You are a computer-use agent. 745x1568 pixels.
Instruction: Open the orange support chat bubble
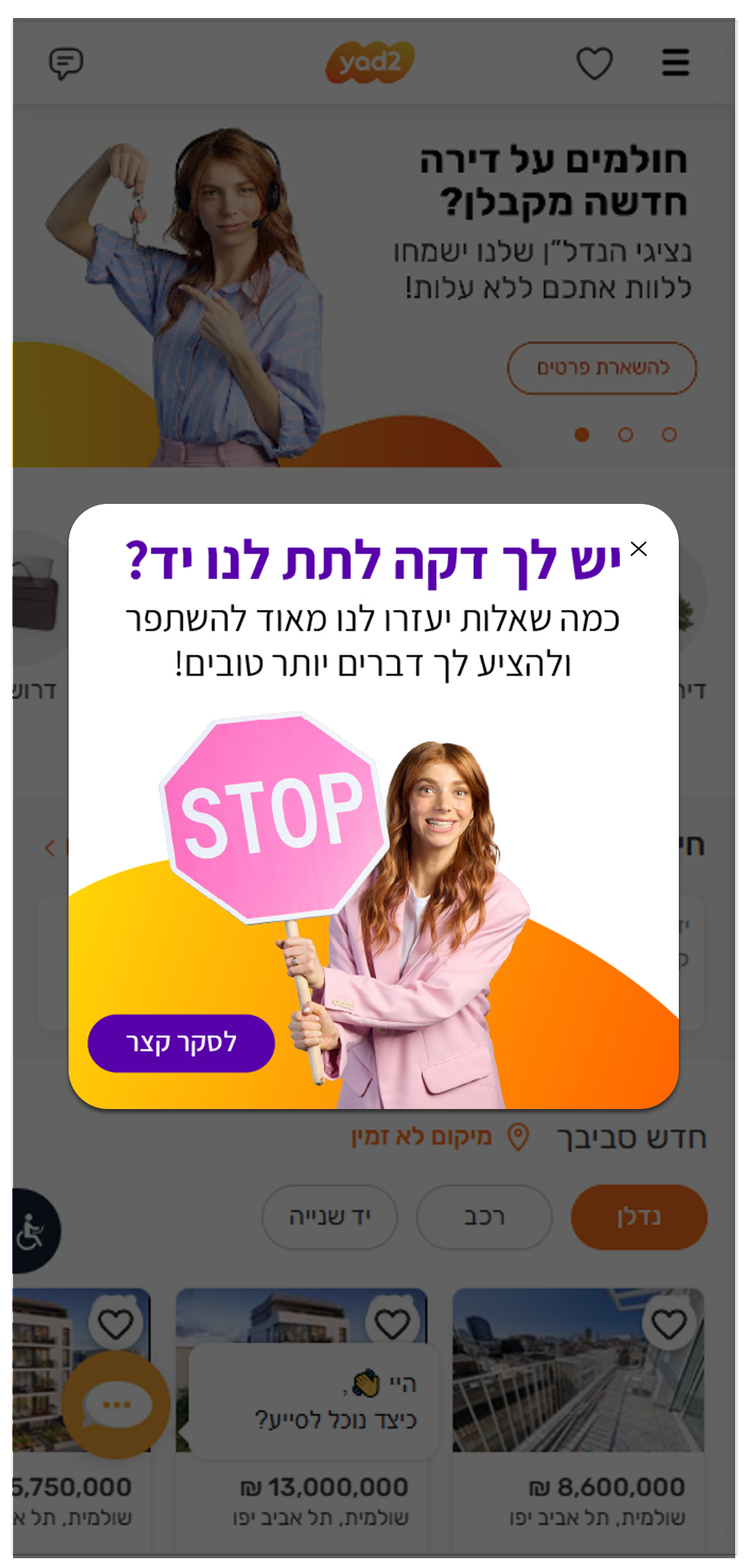[116, 1405]
